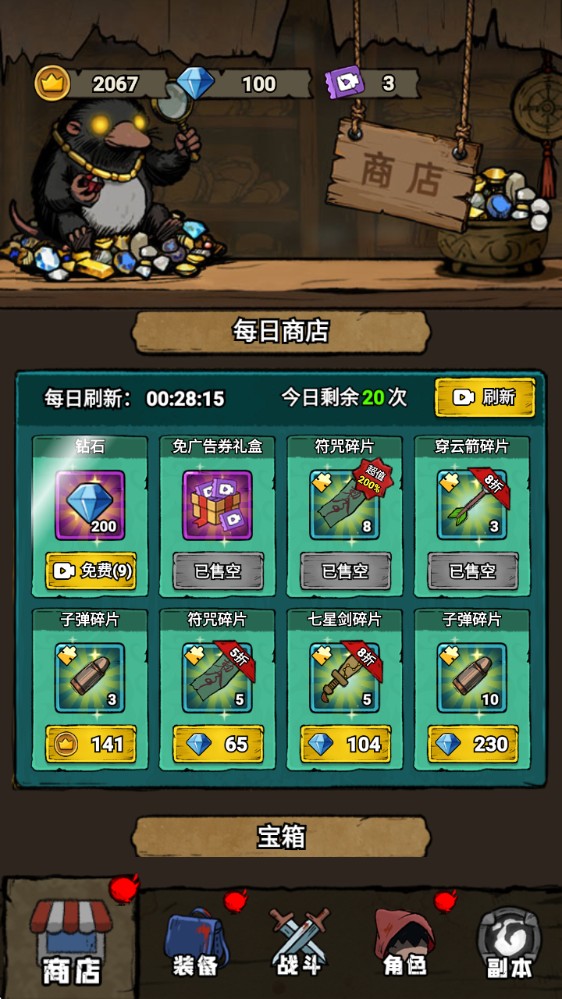View the 免广告券礼盒 gift box item

[217, 505]
